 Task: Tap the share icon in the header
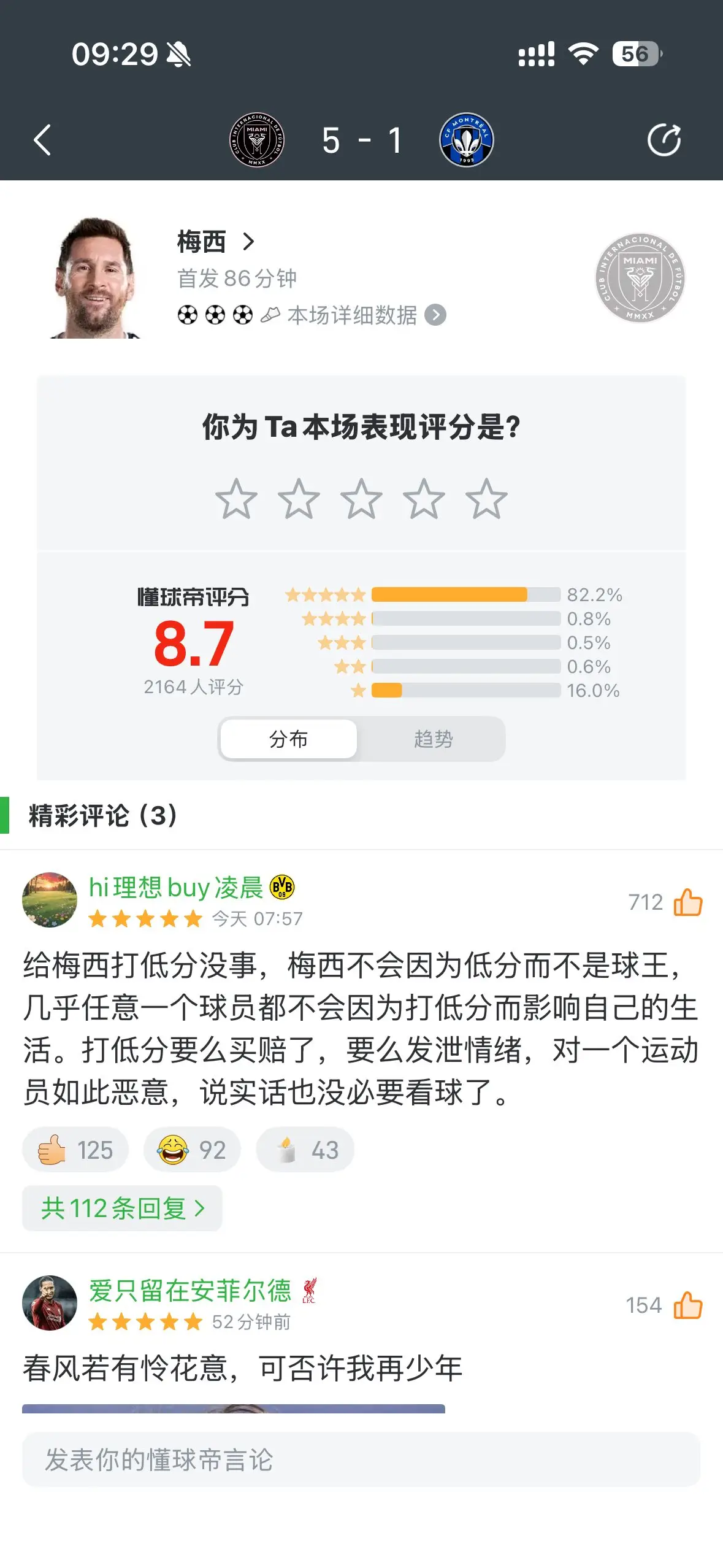point(664,140)
